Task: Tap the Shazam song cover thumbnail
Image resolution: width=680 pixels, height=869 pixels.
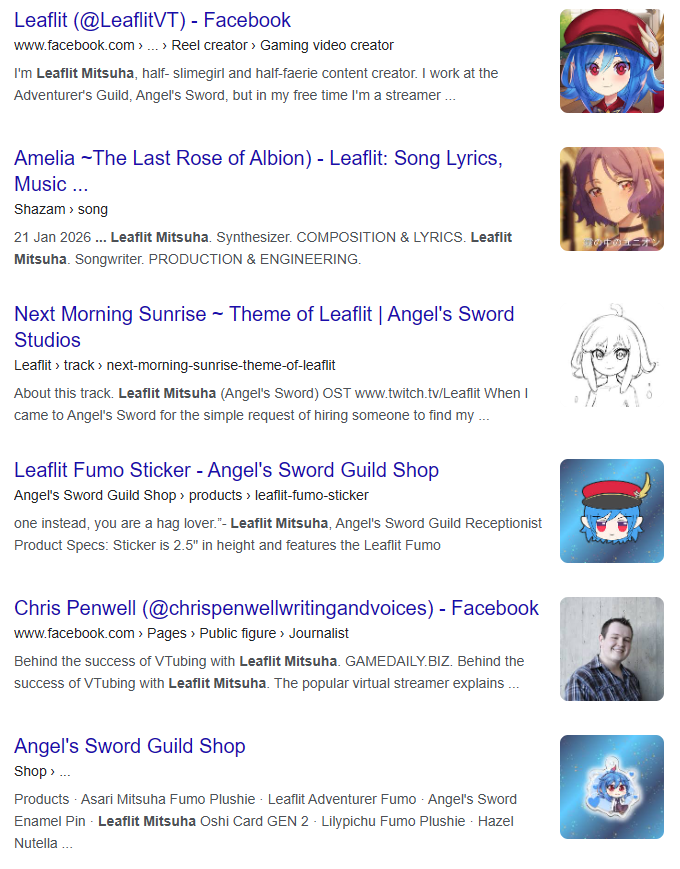Action: pyautogui.click(x=611, y=199)
